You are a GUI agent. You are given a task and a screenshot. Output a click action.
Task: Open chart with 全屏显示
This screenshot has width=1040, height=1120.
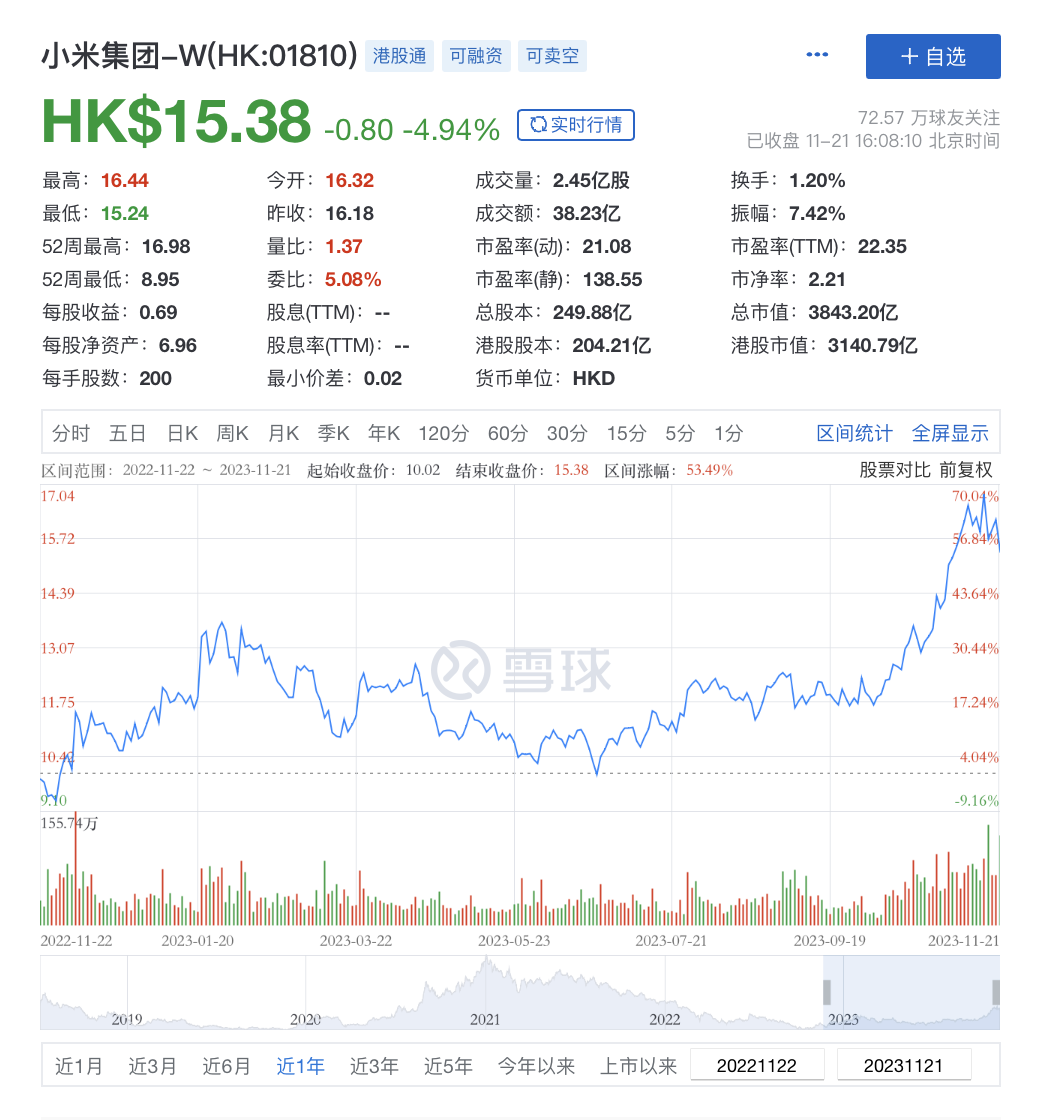click(950, 433)
